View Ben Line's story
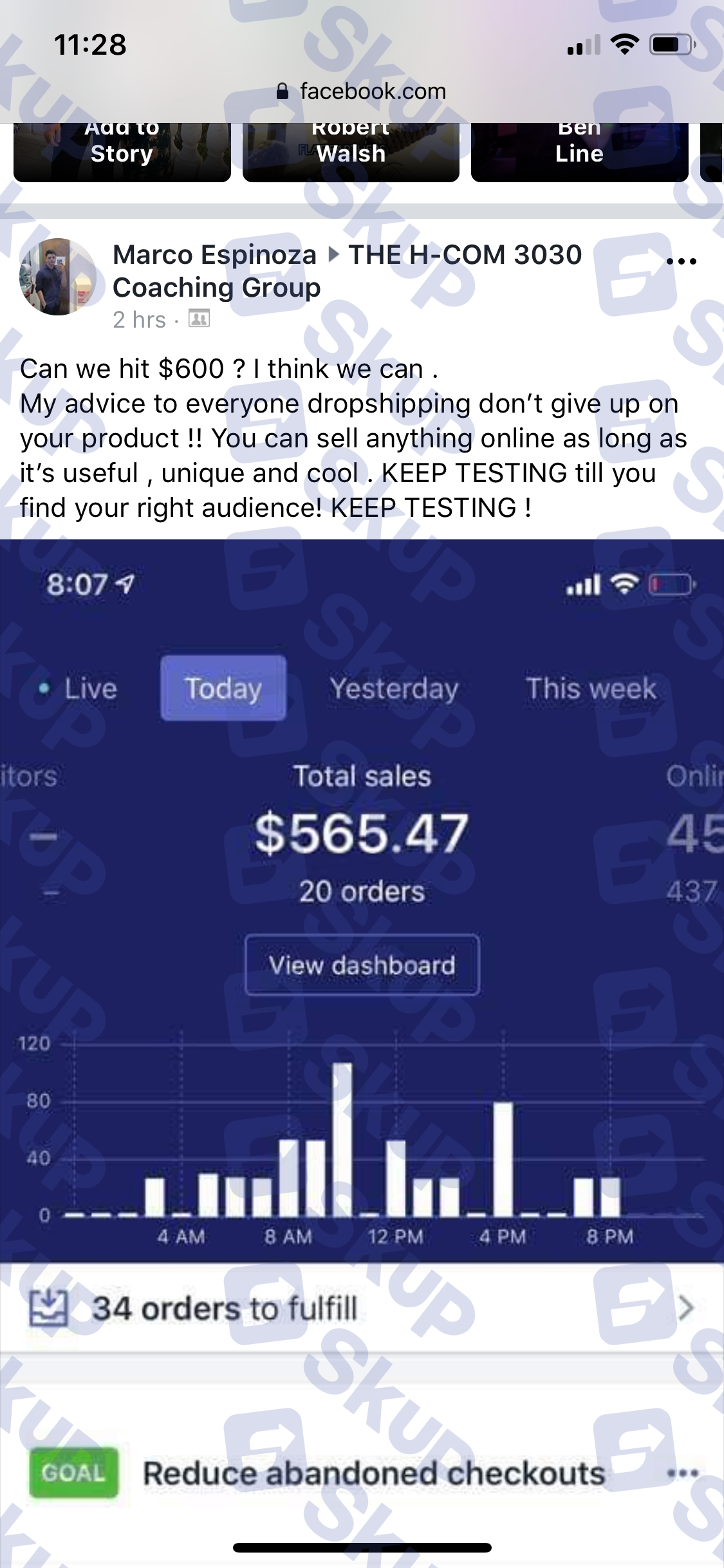The image size is (724, 1568). click(579, 152)
